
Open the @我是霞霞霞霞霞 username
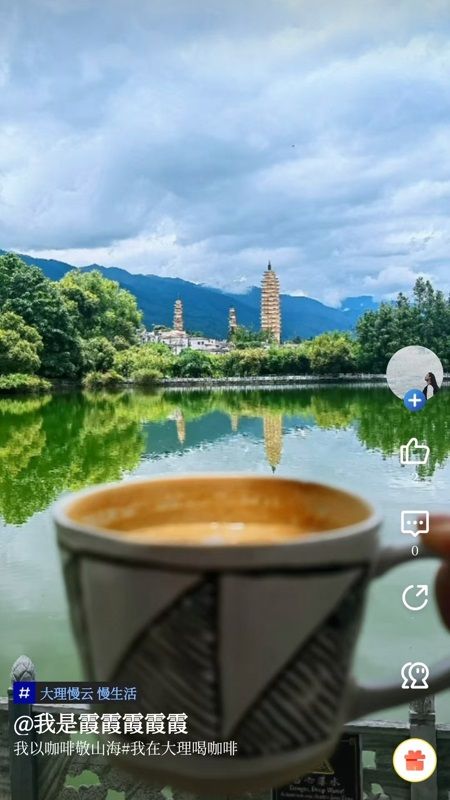(101, 724)
